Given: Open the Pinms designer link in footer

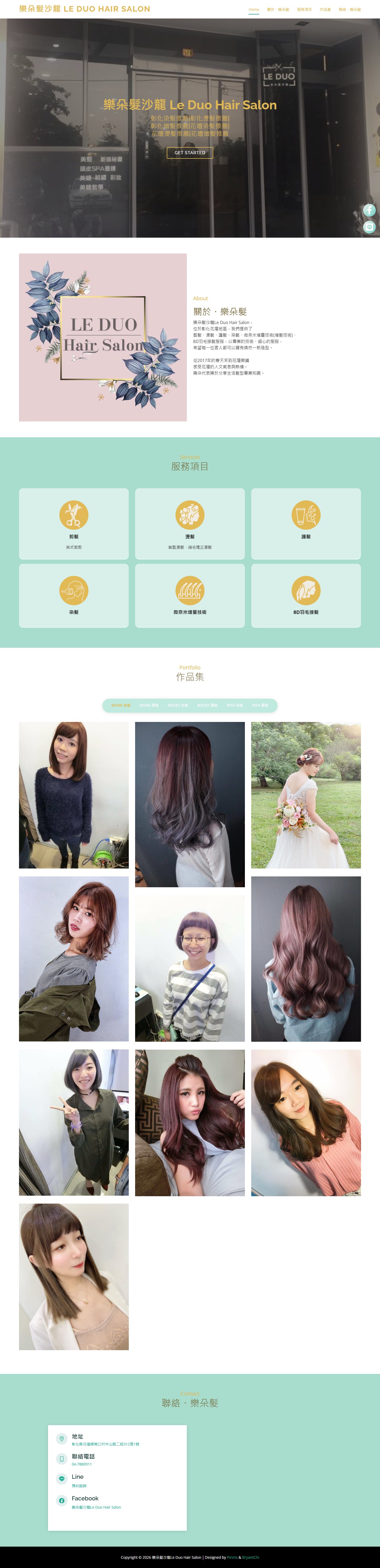Looking at the screenshot, I should (x=232, y=1557).
